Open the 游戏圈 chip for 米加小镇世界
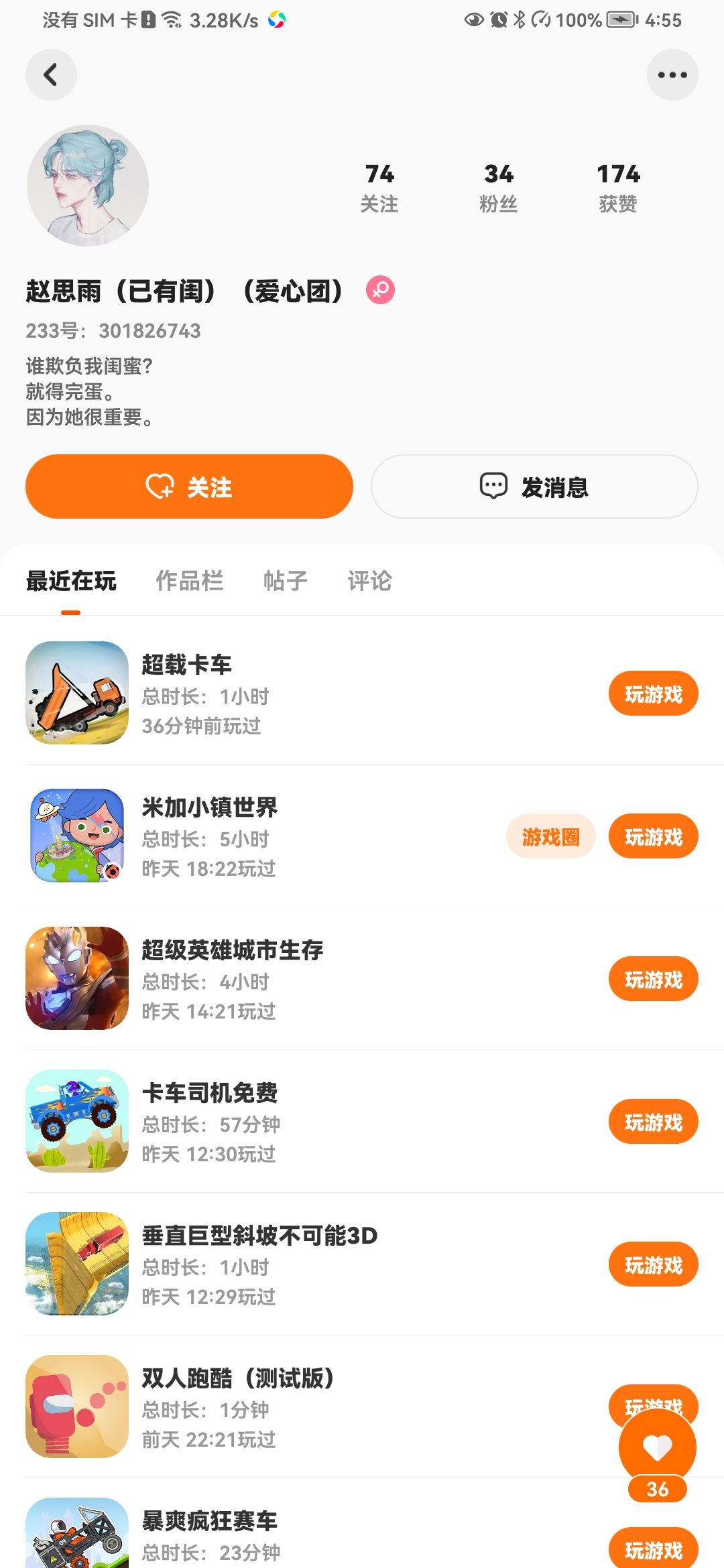Viewport: 724px width, 1568px height. [x=550, y=836]
